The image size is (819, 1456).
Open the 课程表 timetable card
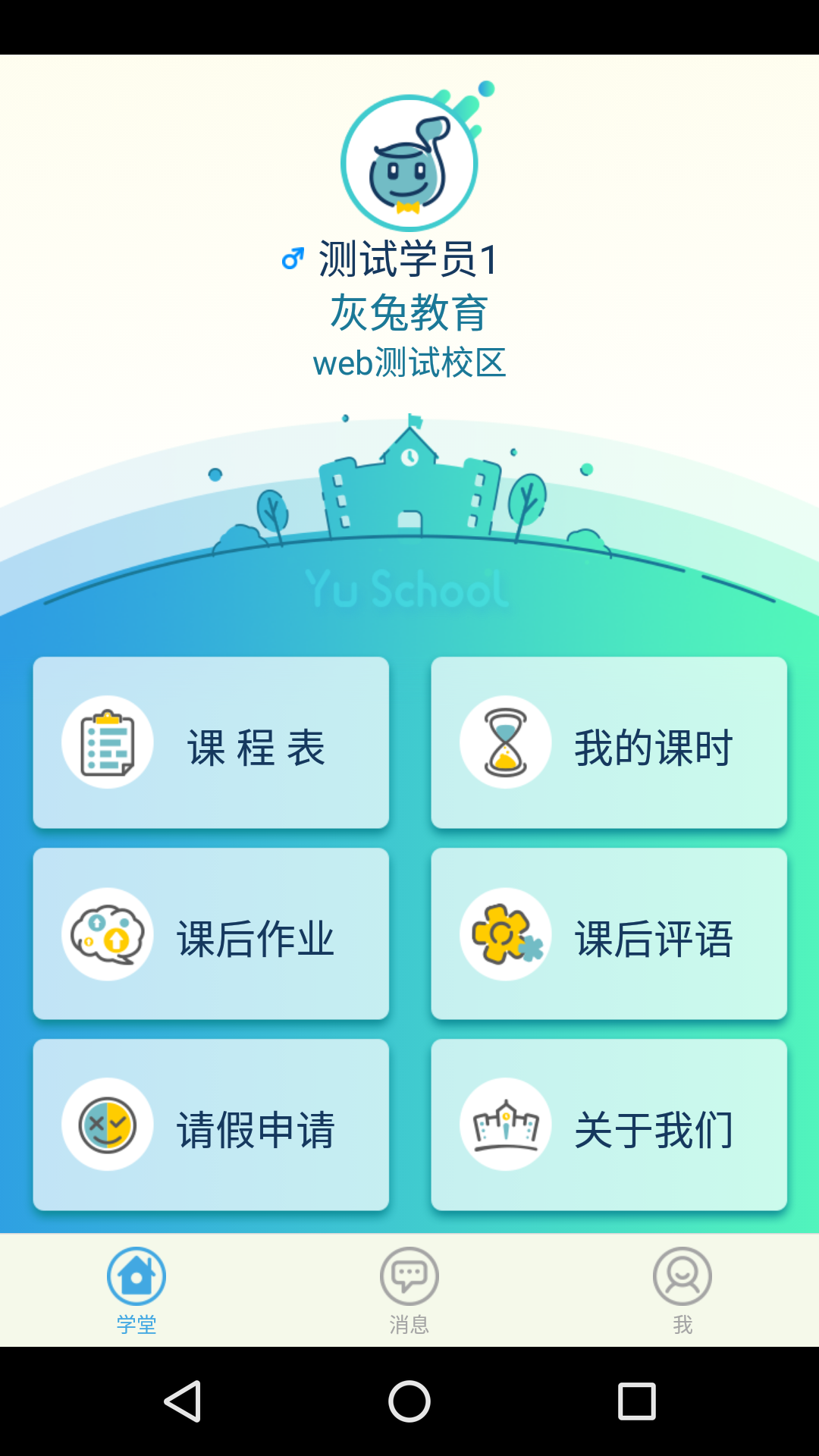211,743
